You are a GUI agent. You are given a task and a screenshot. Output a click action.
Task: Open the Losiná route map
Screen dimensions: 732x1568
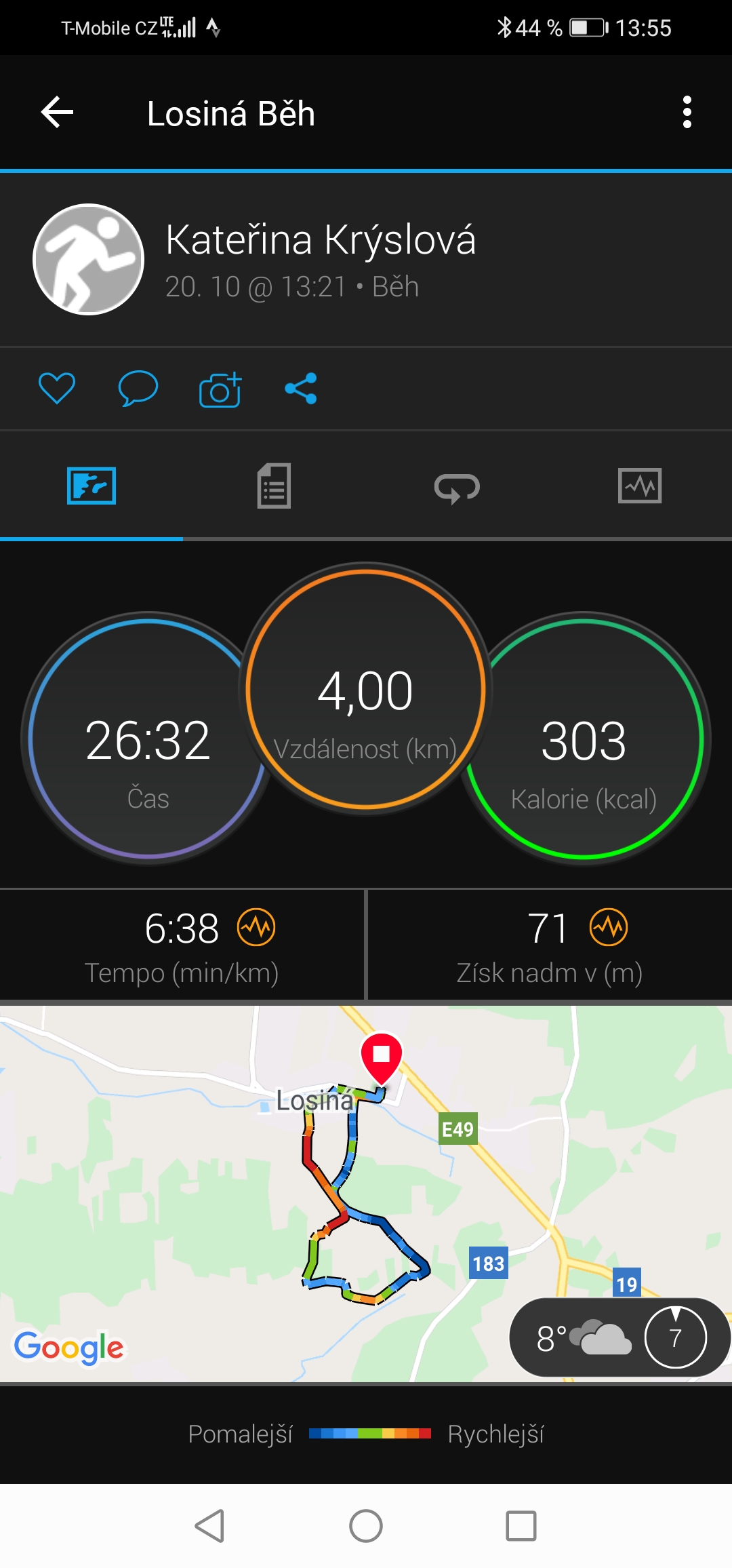pos(366,1194)
